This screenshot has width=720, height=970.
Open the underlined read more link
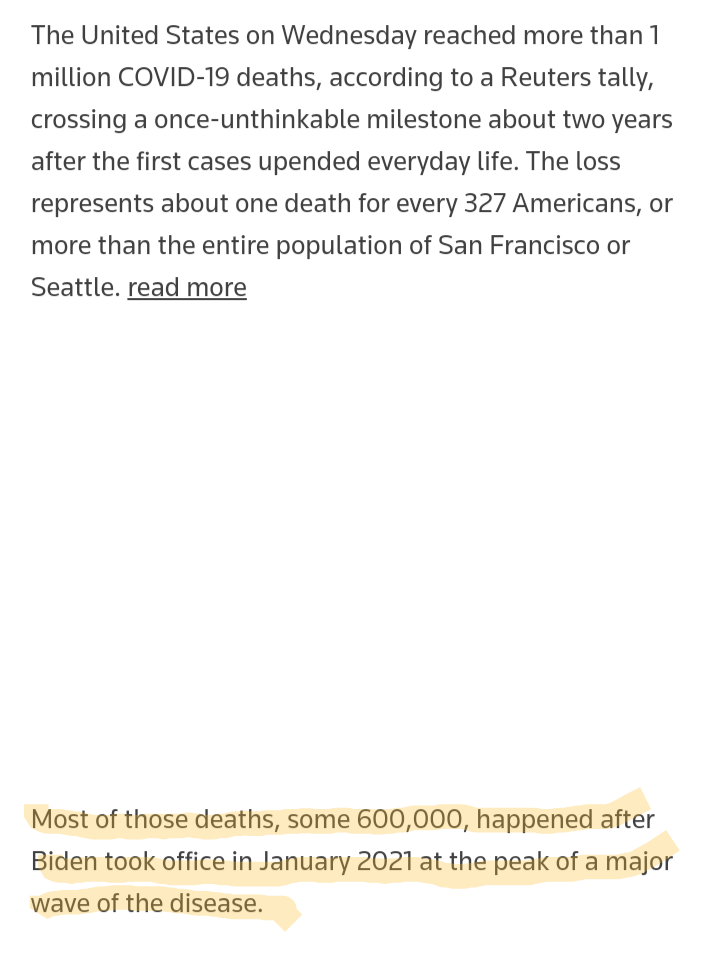click(187, 288)
